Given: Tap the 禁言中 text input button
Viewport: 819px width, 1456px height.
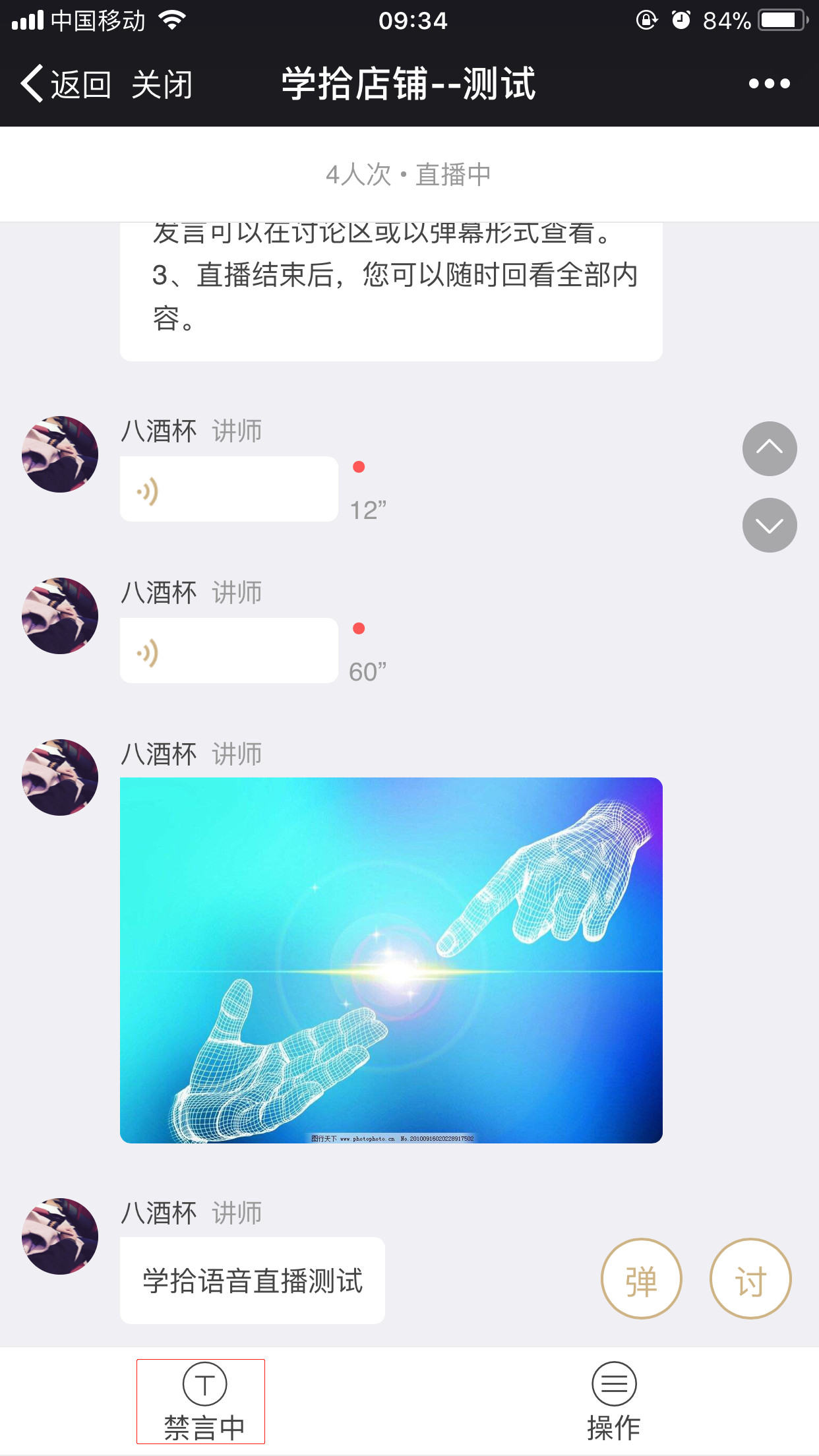Looking at the screenshot, I should click(x=201, y=1401).
